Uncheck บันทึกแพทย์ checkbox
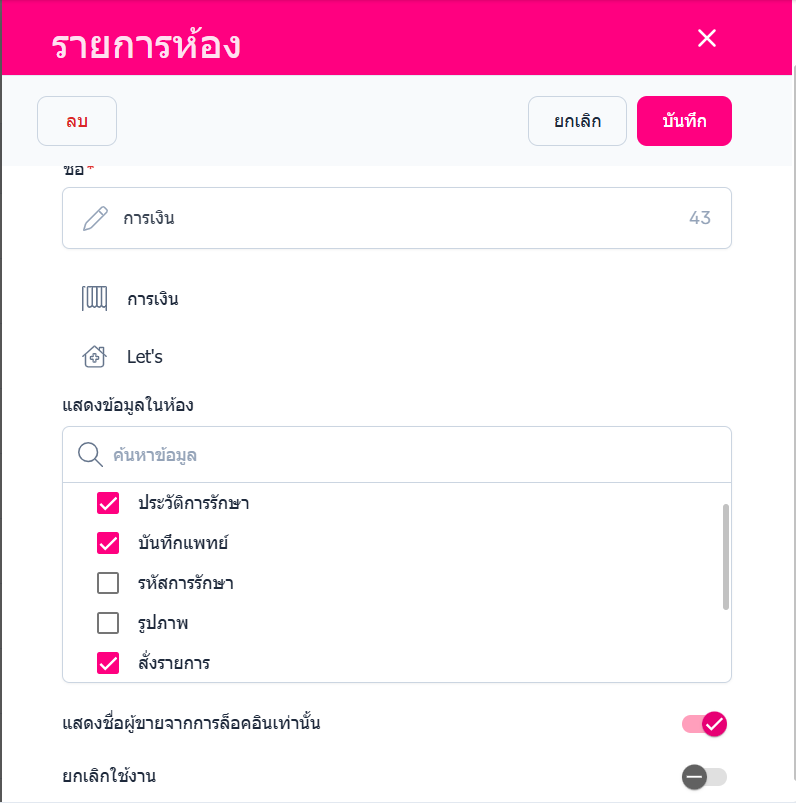The height and width of the screenshot is (805, 796). point(108,543)
